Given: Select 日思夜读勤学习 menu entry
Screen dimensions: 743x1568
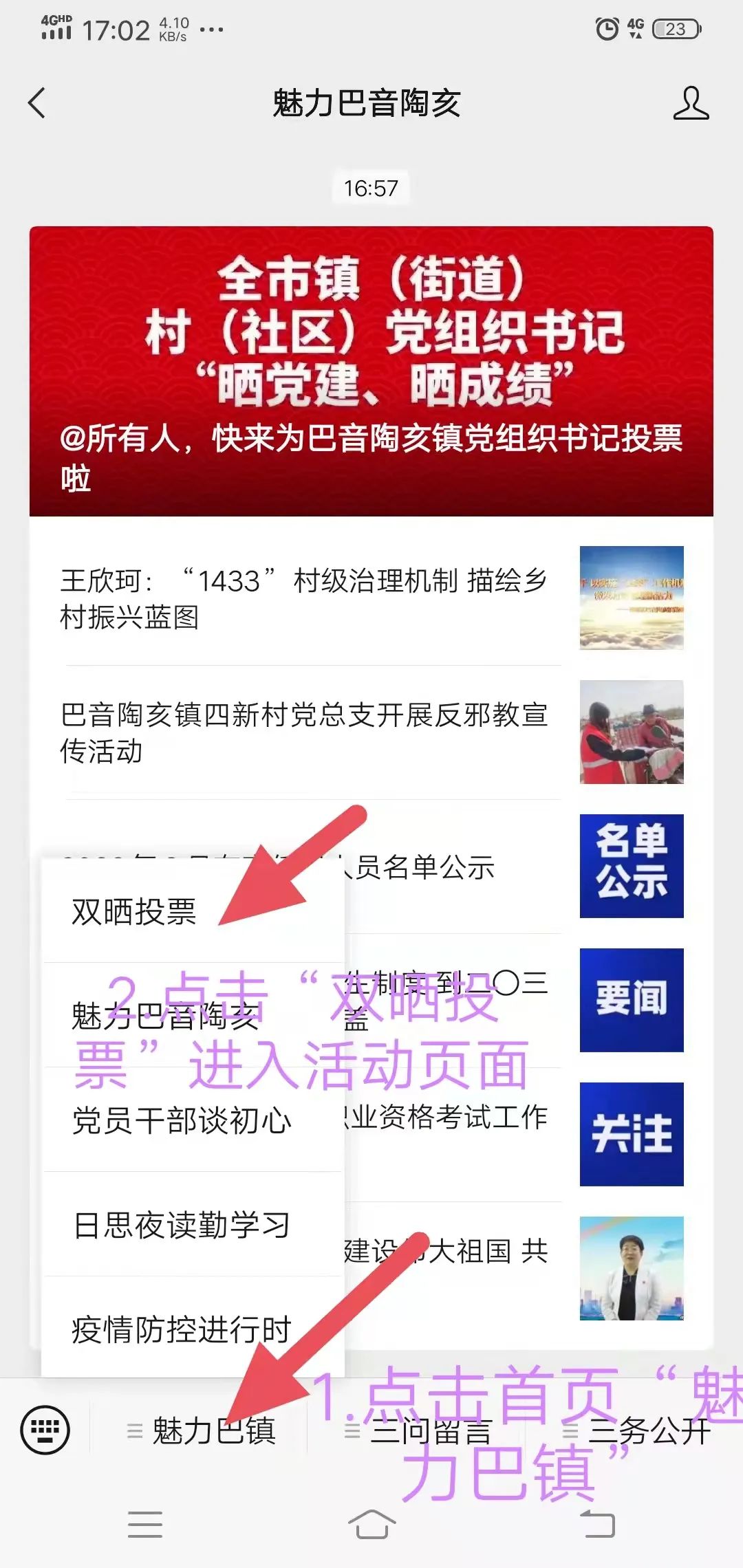Looking at the screenshot, I should click(182, 1226).
